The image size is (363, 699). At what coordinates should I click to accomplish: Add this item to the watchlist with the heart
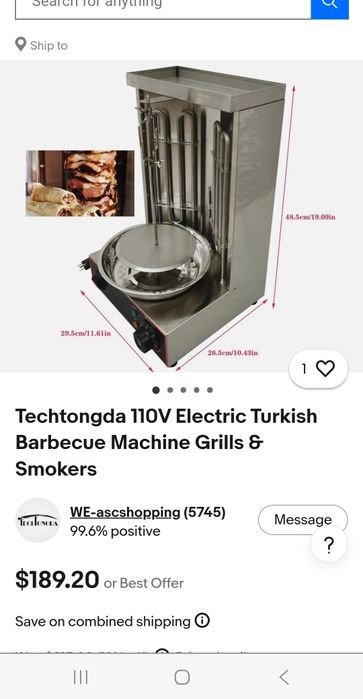pos(318,369)
